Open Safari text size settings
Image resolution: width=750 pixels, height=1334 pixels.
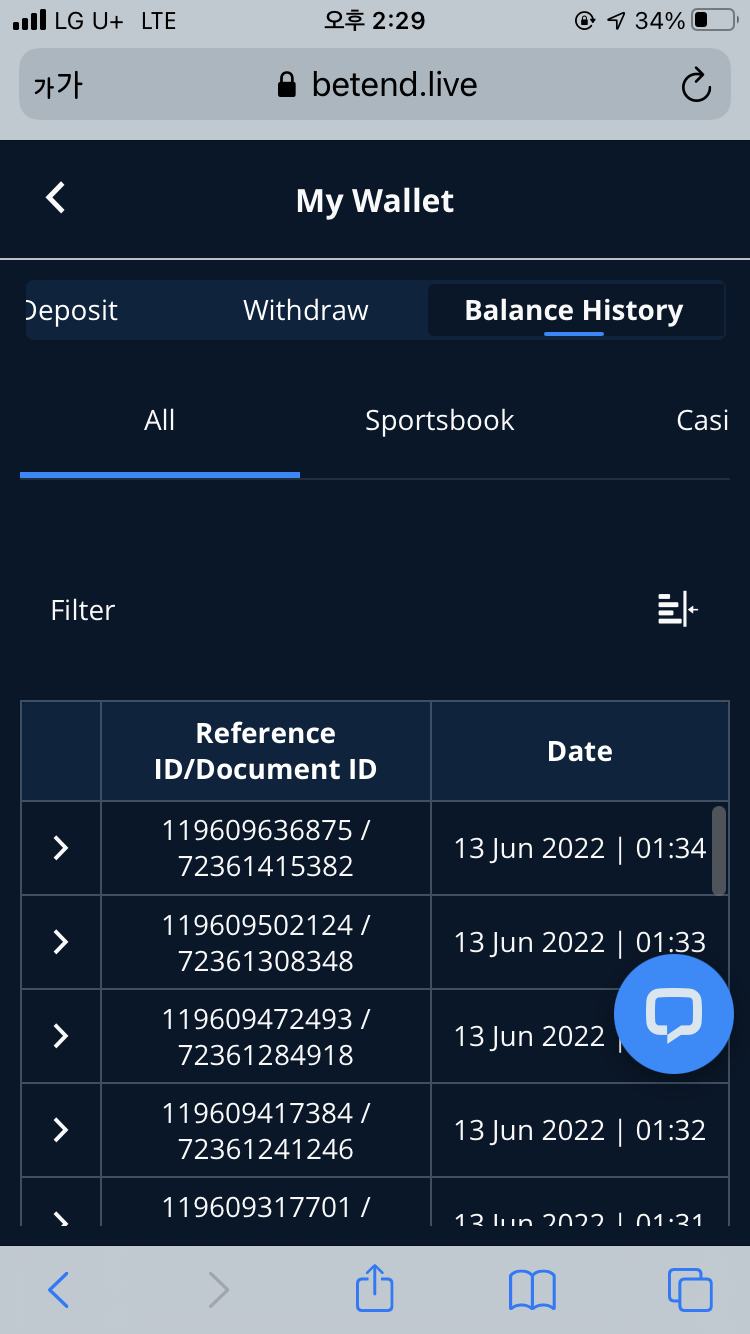(x=57, y=85)
